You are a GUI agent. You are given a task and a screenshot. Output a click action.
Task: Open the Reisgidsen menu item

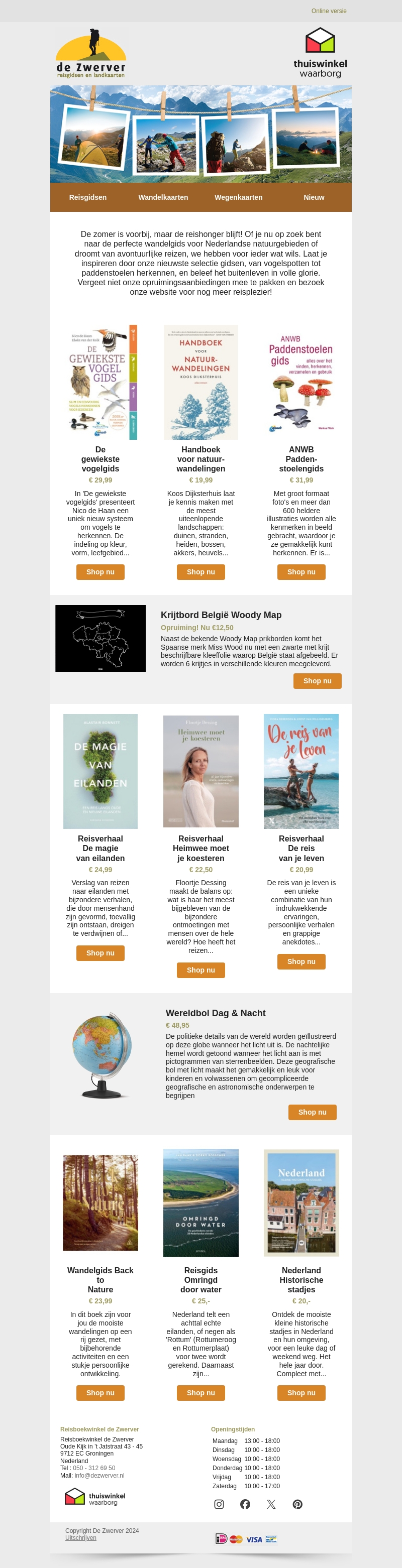pos(88,197)
